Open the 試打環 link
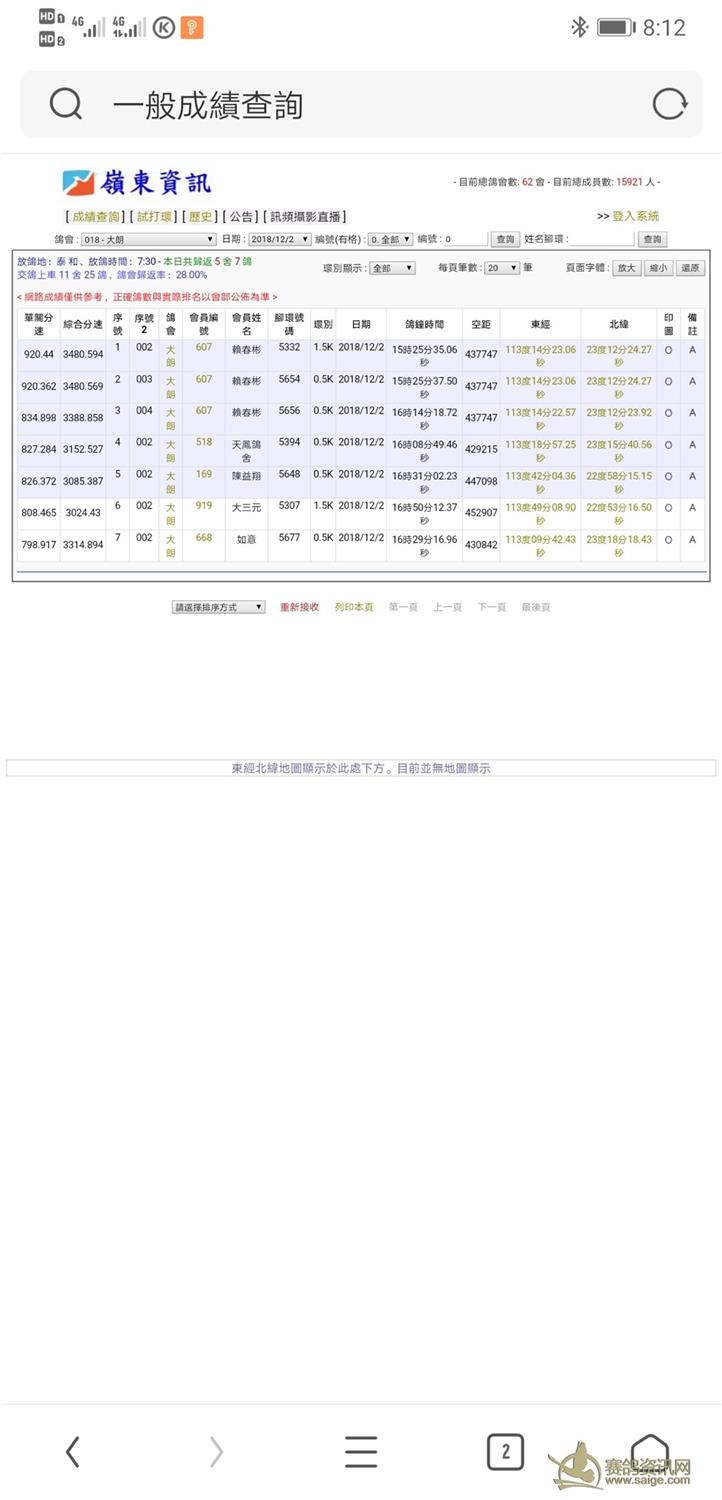722x1500 pixels. [154, 217]
